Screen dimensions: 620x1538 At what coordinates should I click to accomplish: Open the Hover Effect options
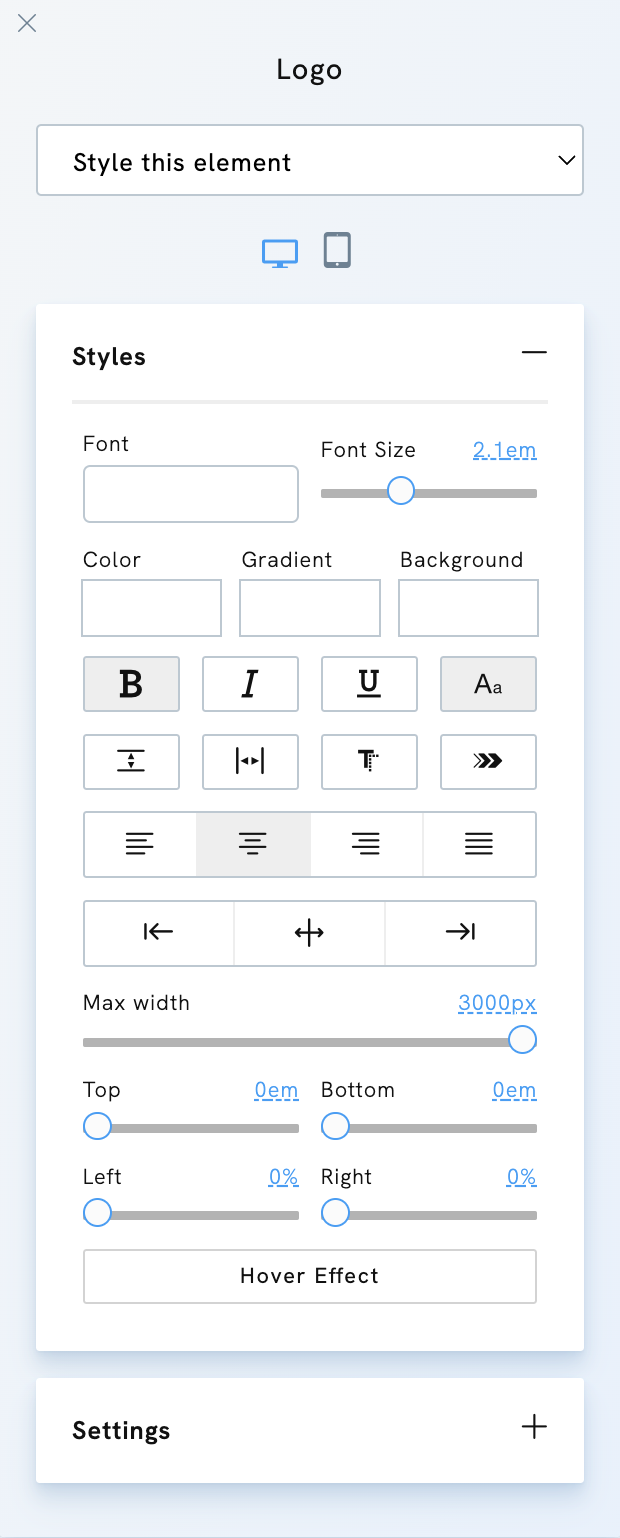[x=310, y=1276]
